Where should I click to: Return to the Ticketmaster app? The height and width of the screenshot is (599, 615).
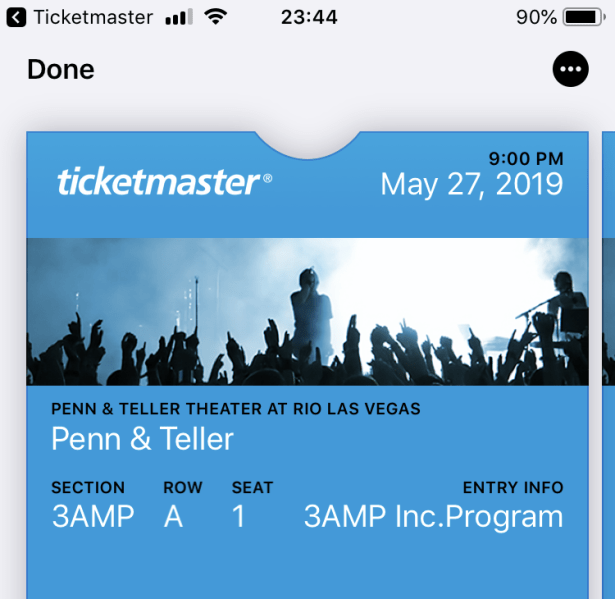(80, 17)
